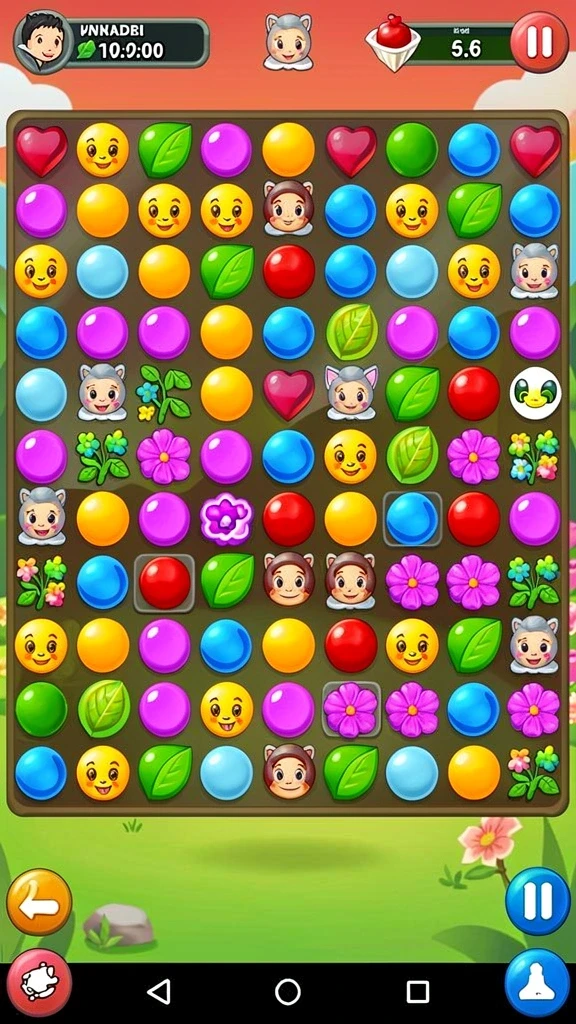Tap the system home button
The image size is (576, 1024).
(287, 991)
